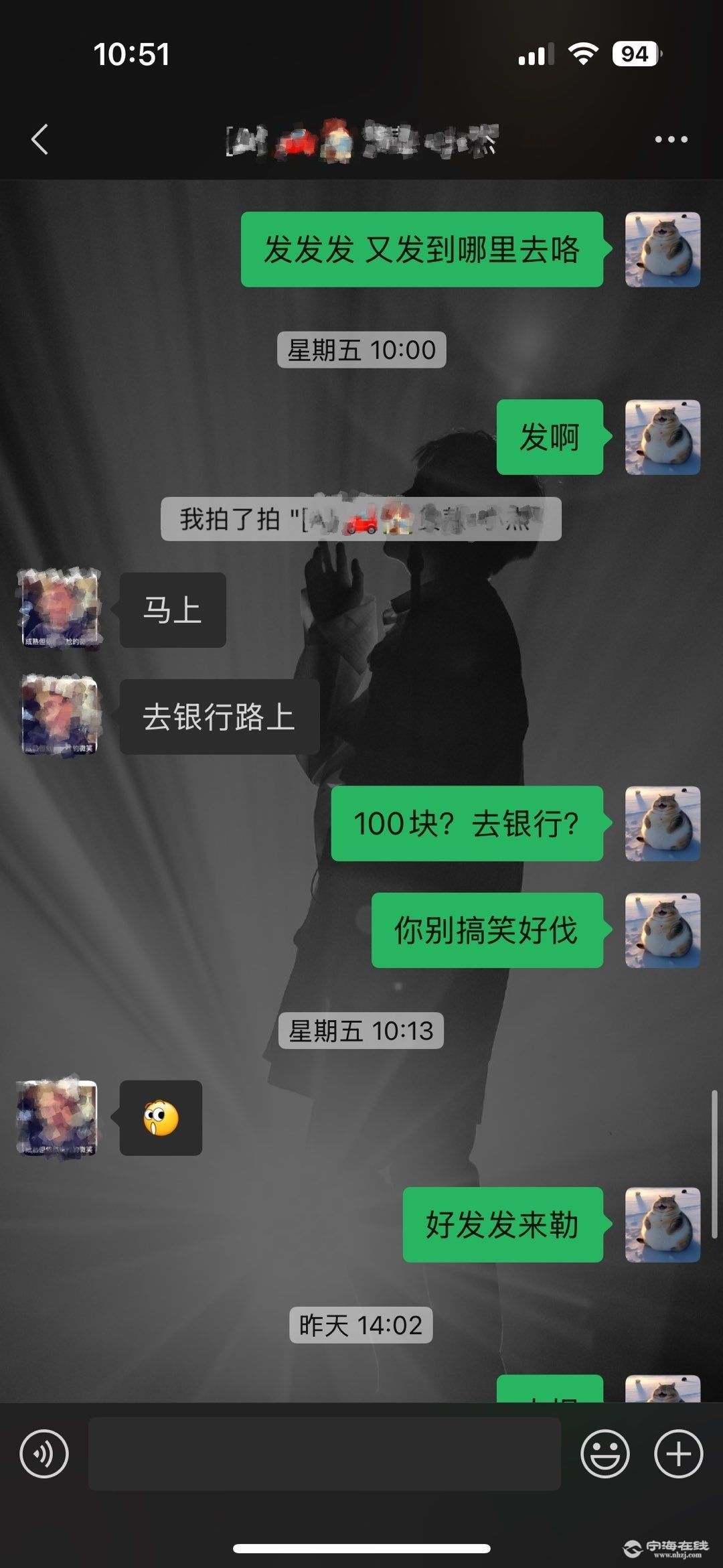
Task: Open the cat avatar beside "发啊"
Action: (662, 437)
